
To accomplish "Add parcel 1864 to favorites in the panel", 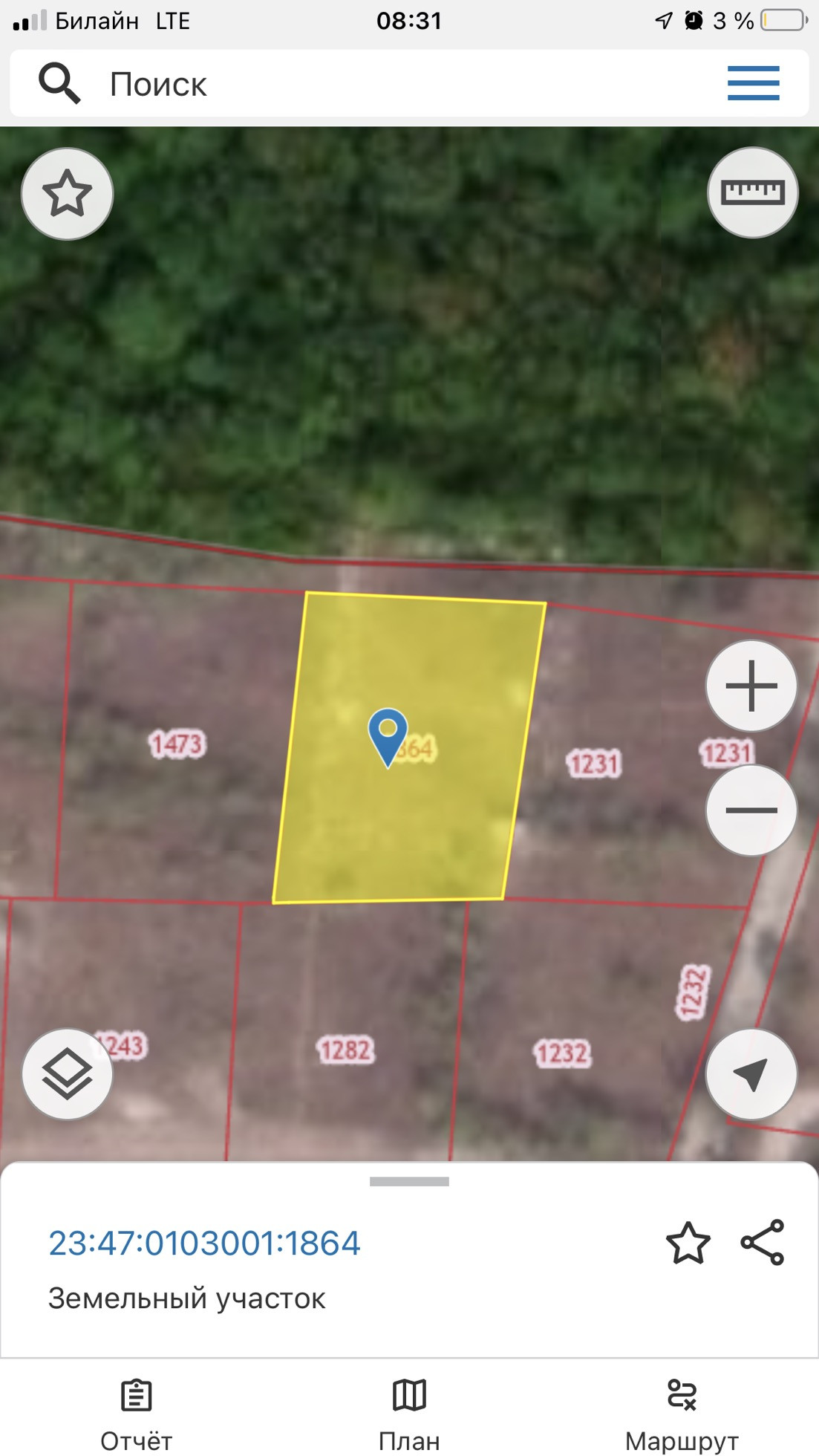I will click(x=688, y=1243).
